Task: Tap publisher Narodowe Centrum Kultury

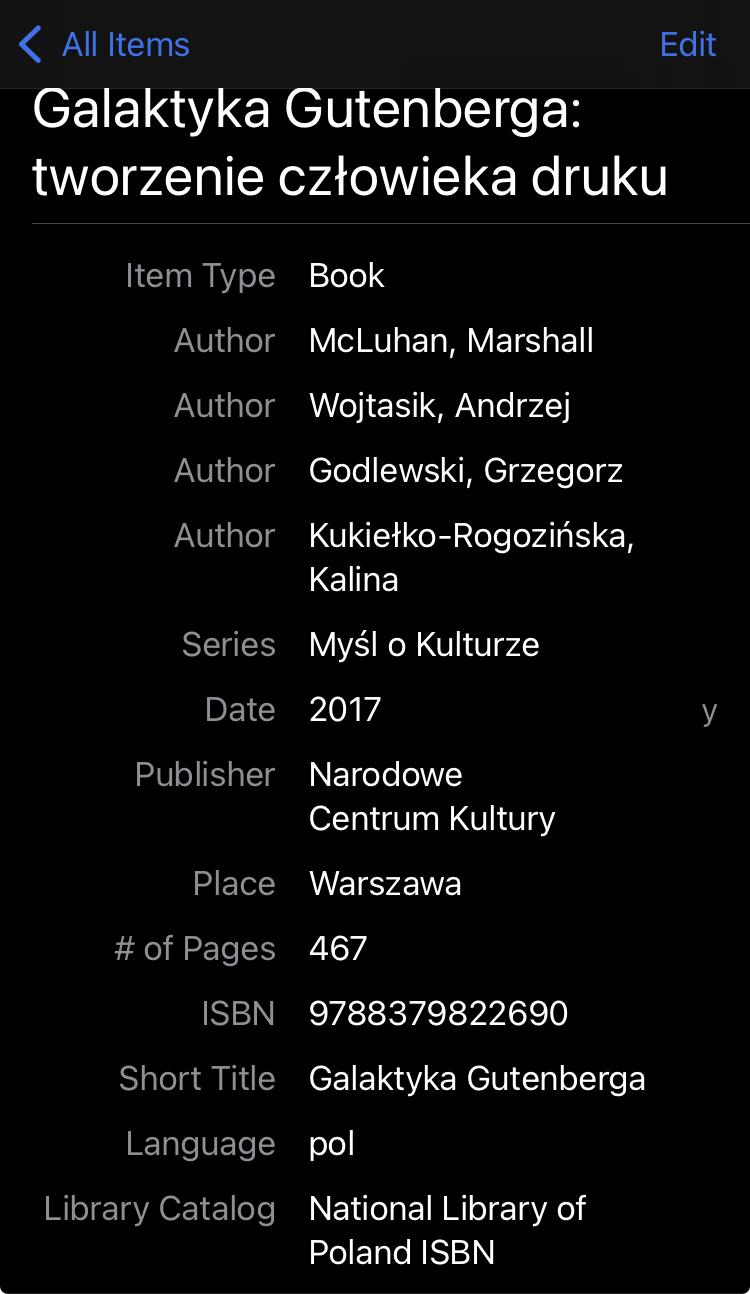Action: click(x=432, y=796)
